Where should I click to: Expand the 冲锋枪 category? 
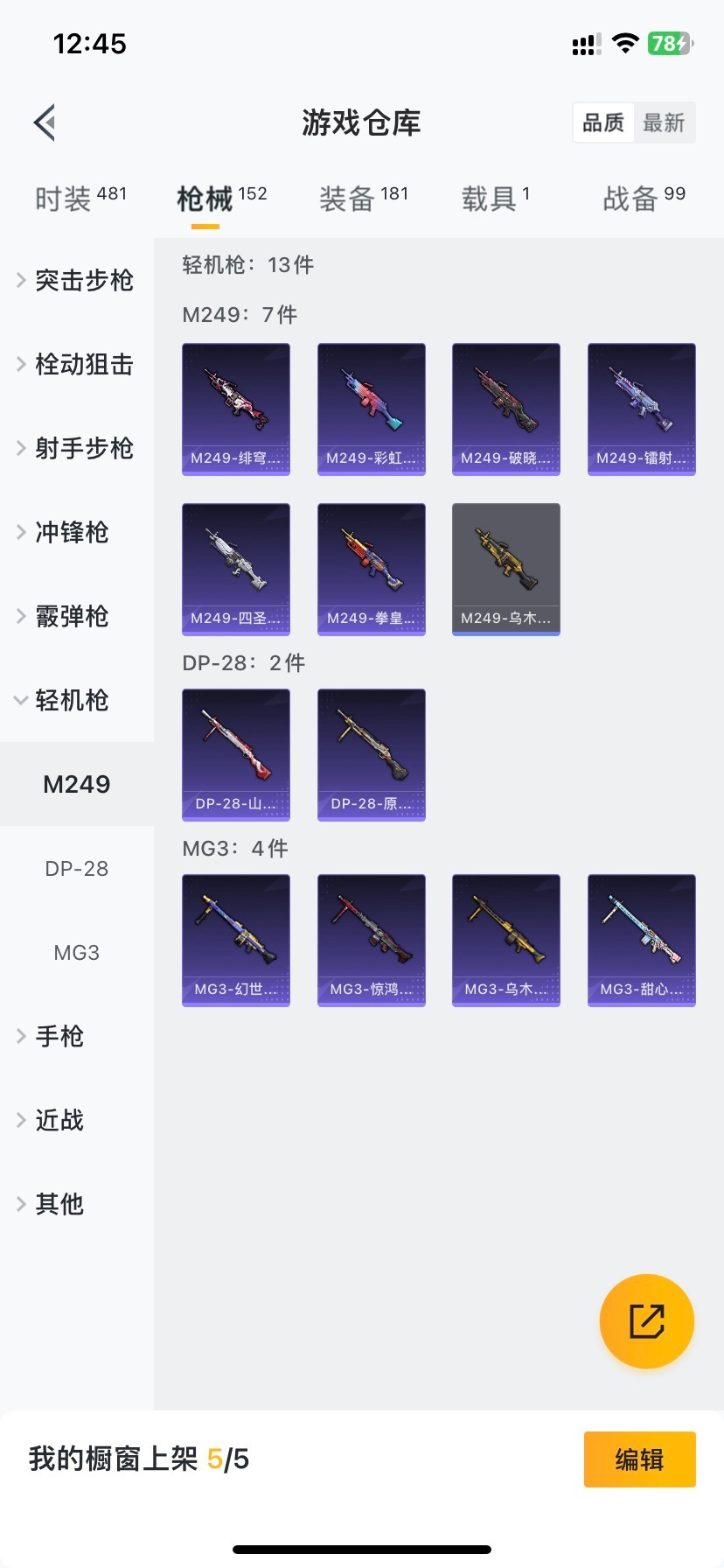point(70,532)
